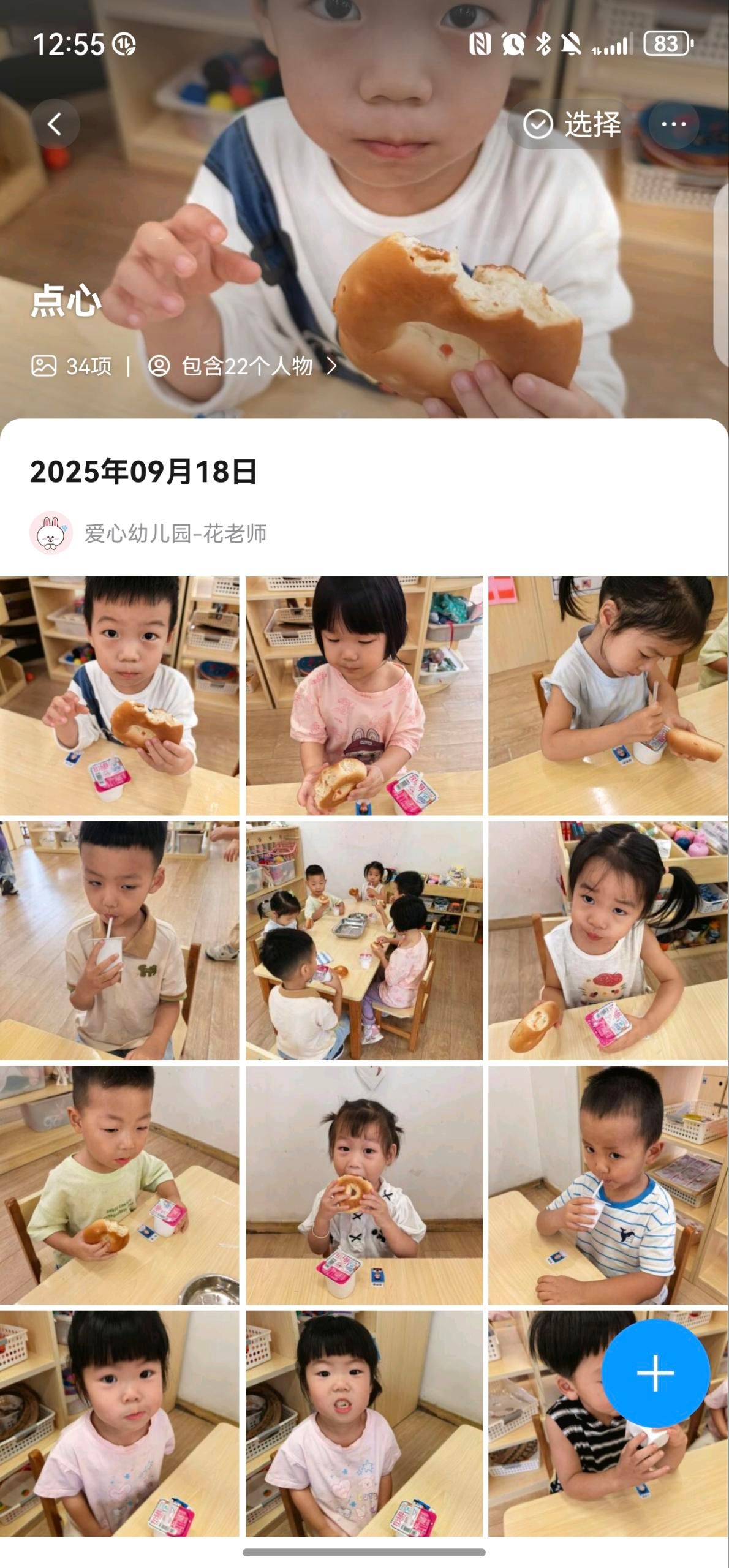729x1568 pixels.
Task: Open photo of boy in white holding bagel
Action: [119, 695]
